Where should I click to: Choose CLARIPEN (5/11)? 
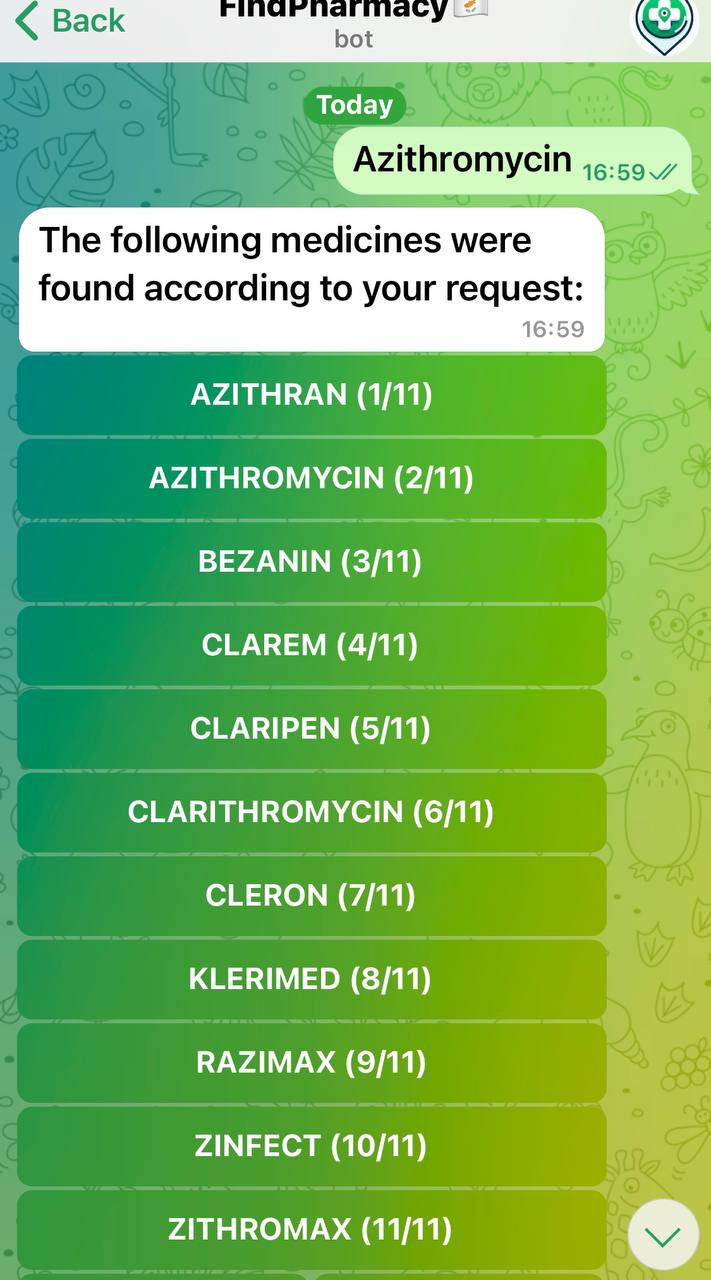[x=312, y=728]
